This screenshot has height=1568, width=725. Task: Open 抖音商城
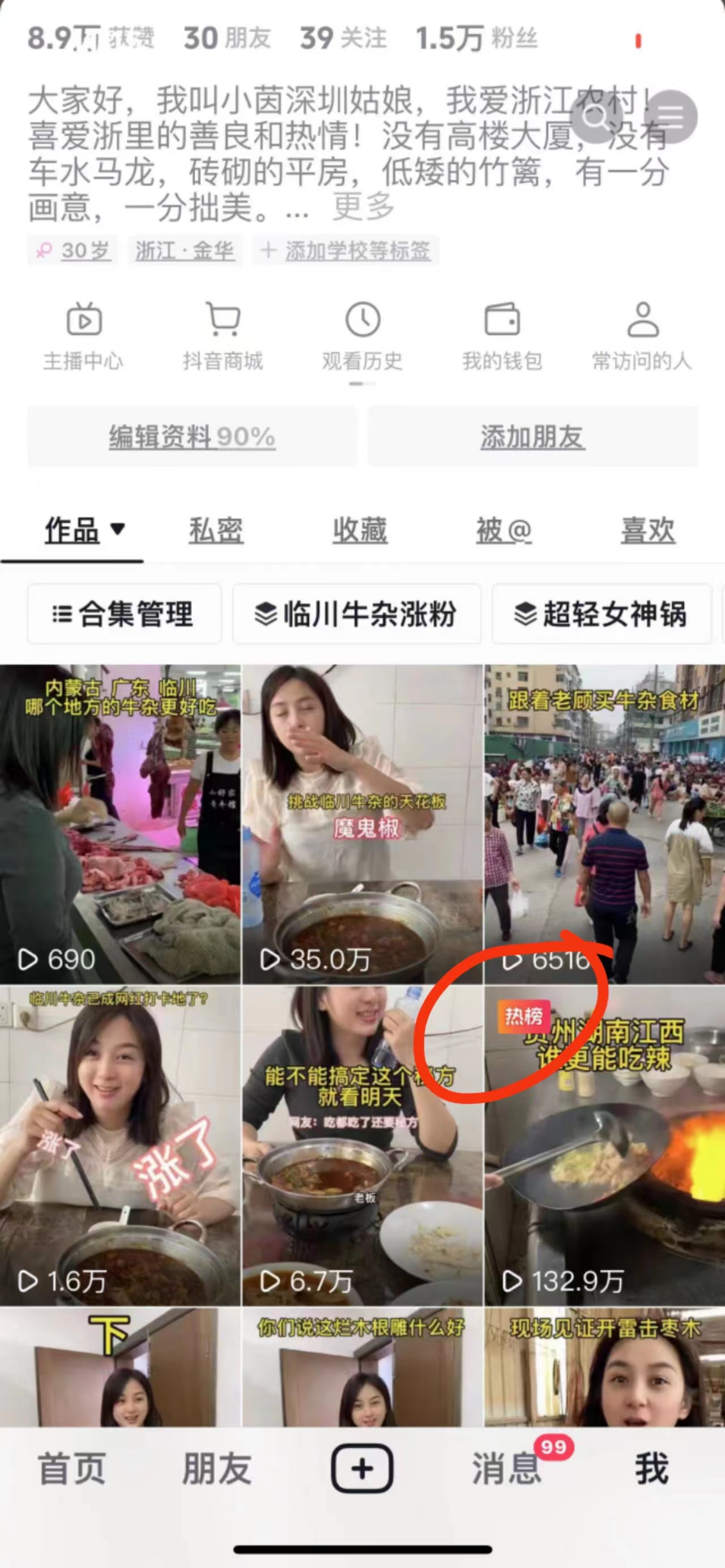223,336
